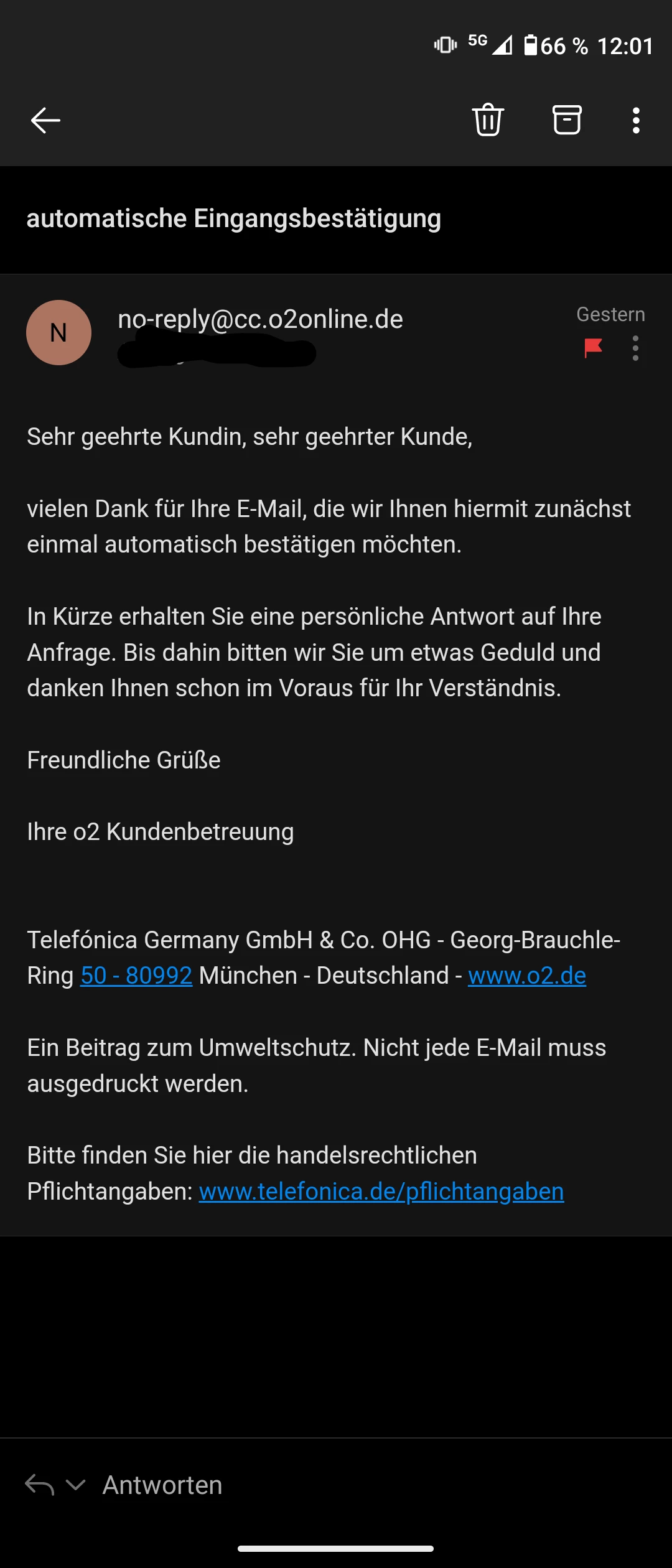Image resolution: width=672 pixels, height=1568 pixels.
Task: Delete this email with the trash icon
Action: (488, 119)
